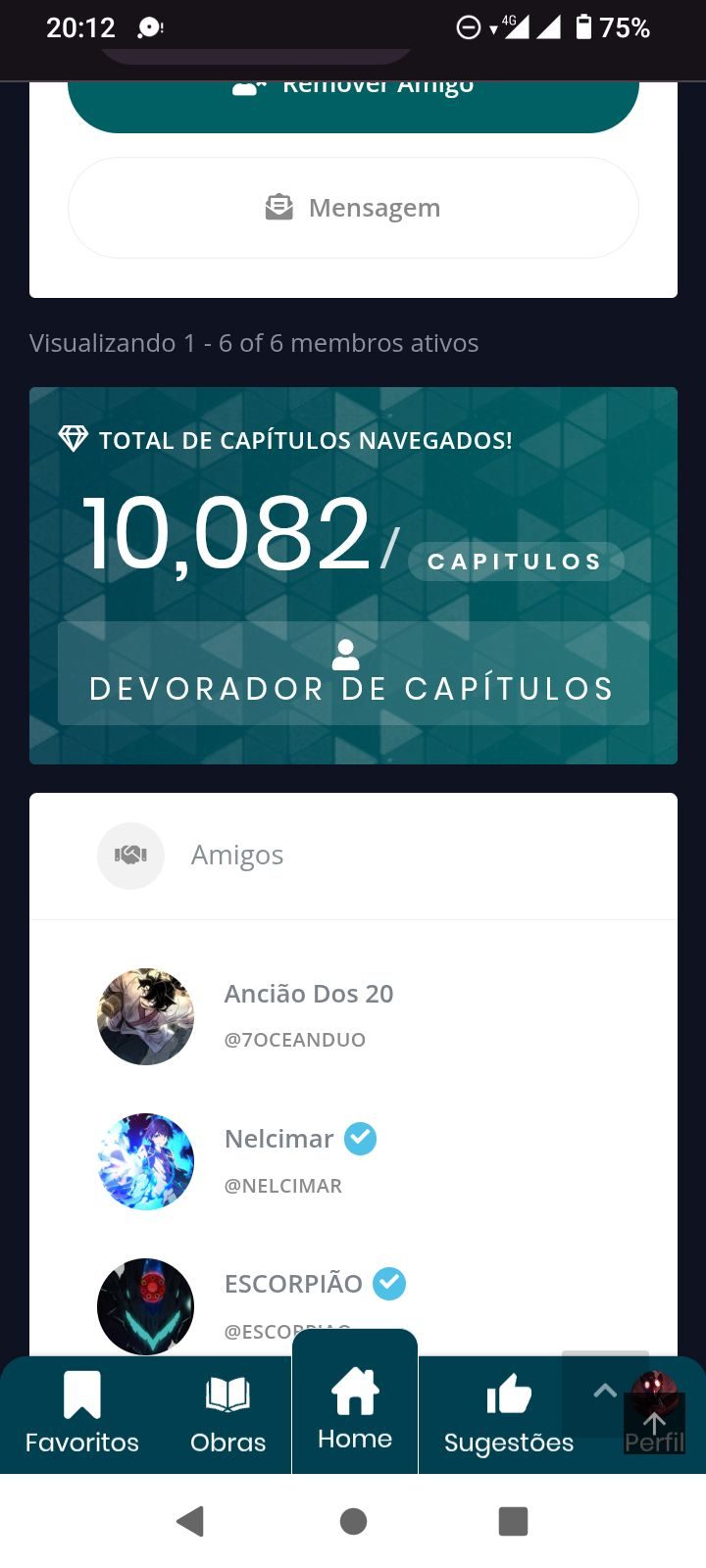
Task: Switch to the Favoritos tab
Action: pos(82,1413)
